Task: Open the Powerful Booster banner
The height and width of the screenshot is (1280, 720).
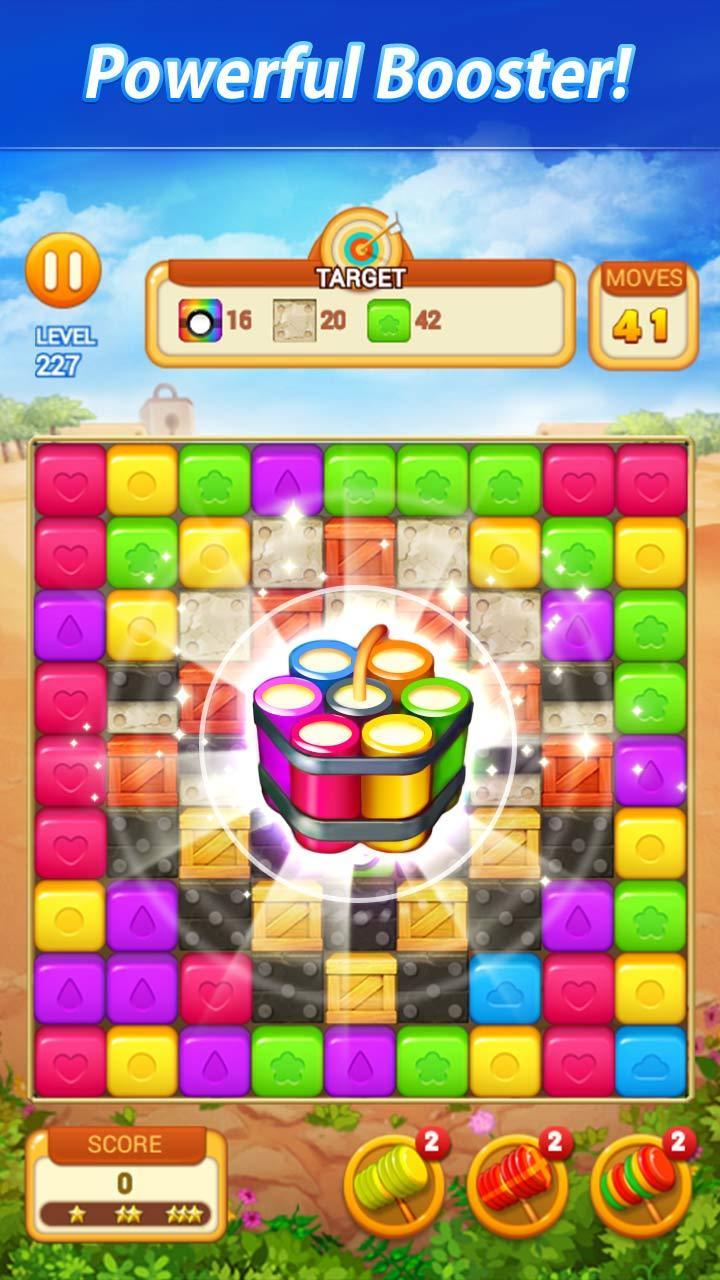Action: 360,70
